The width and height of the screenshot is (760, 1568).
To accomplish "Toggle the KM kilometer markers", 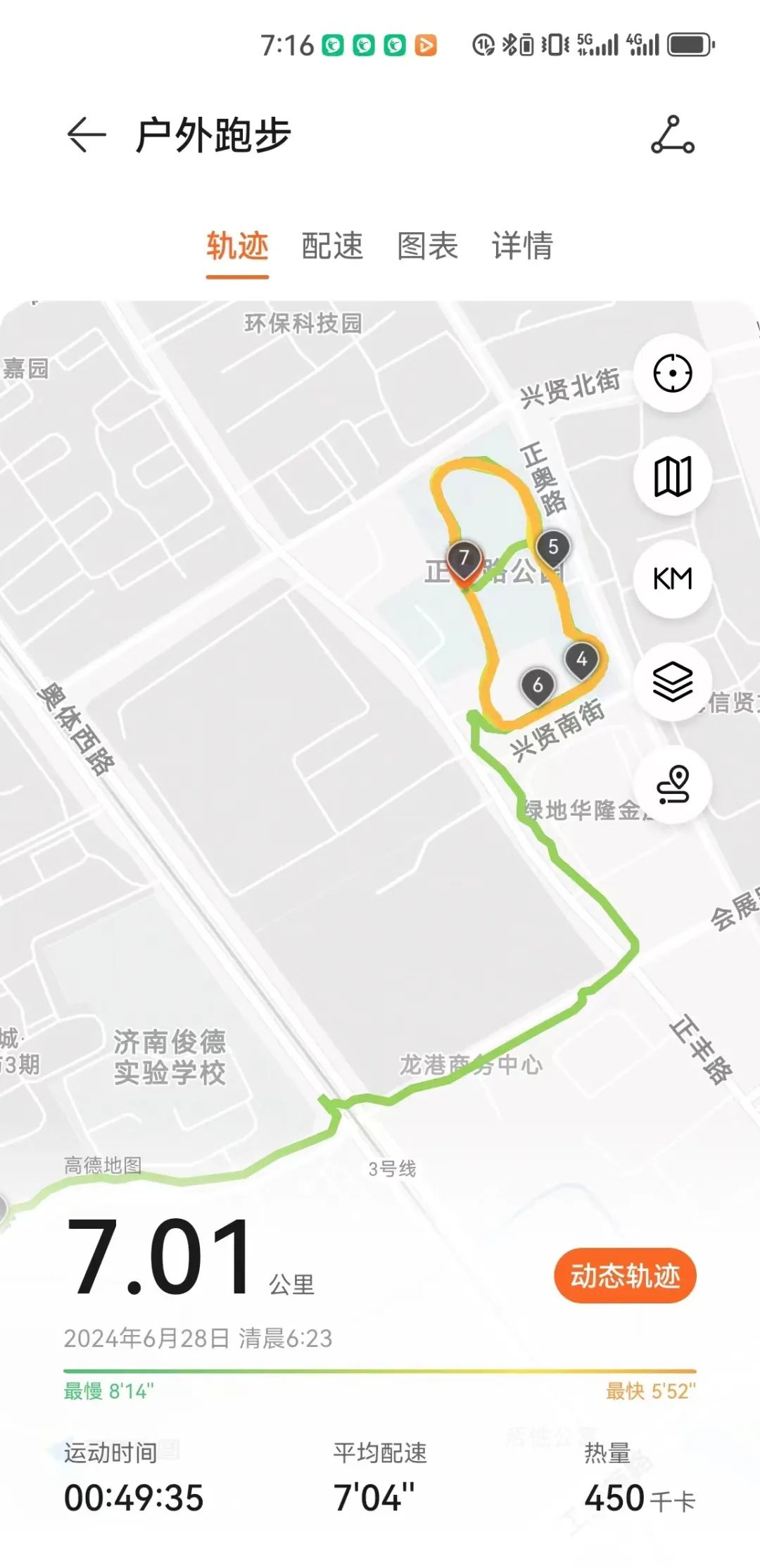I will tap(673, 578).
